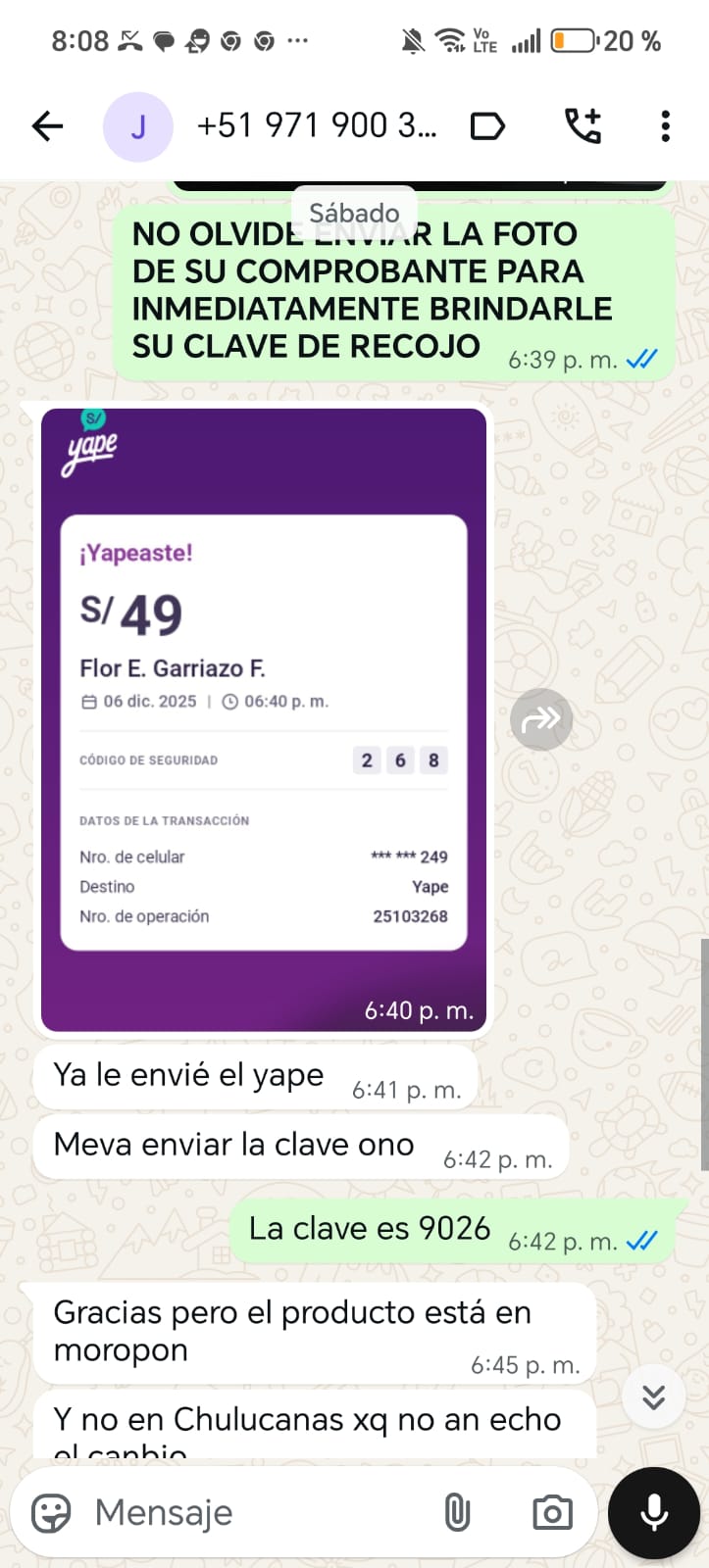Open the three-dot overflow menu
This screenshot has height=1568, width=709.
click(x=665, y=126)
